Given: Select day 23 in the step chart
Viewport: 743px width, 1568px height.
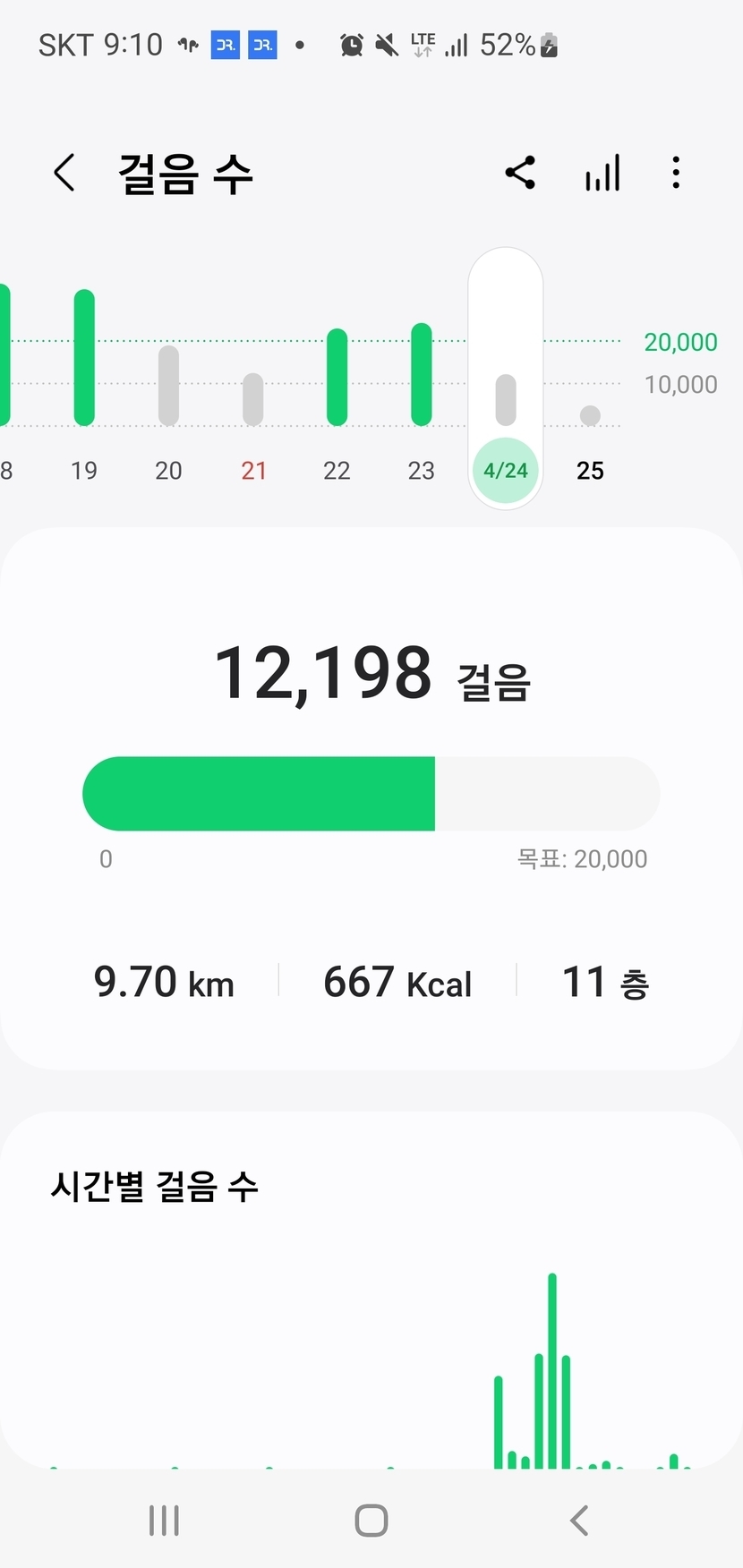Looking at the screenshot, I should (421, 394).
